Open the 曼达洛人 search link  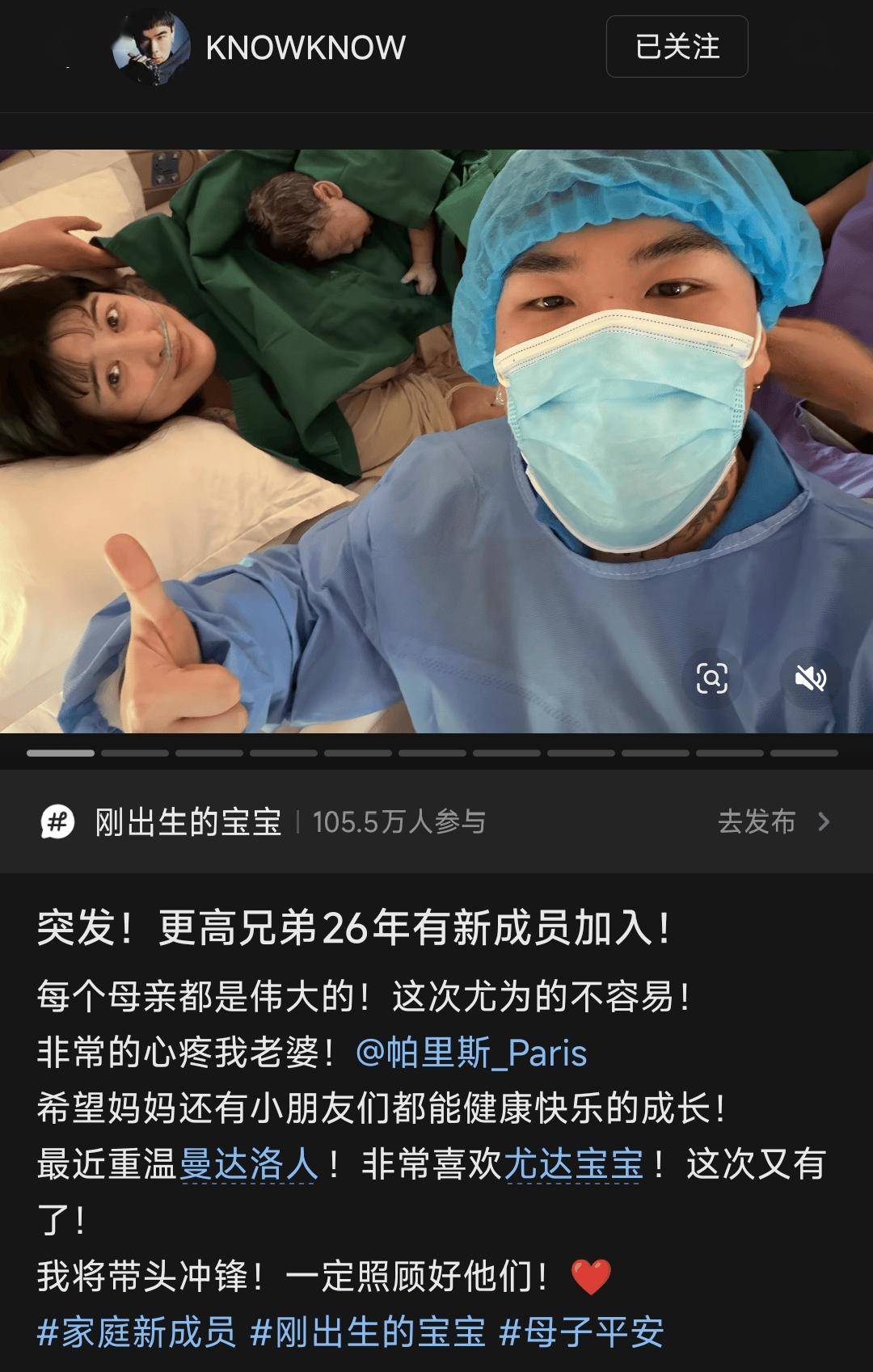click(249, 1165)
